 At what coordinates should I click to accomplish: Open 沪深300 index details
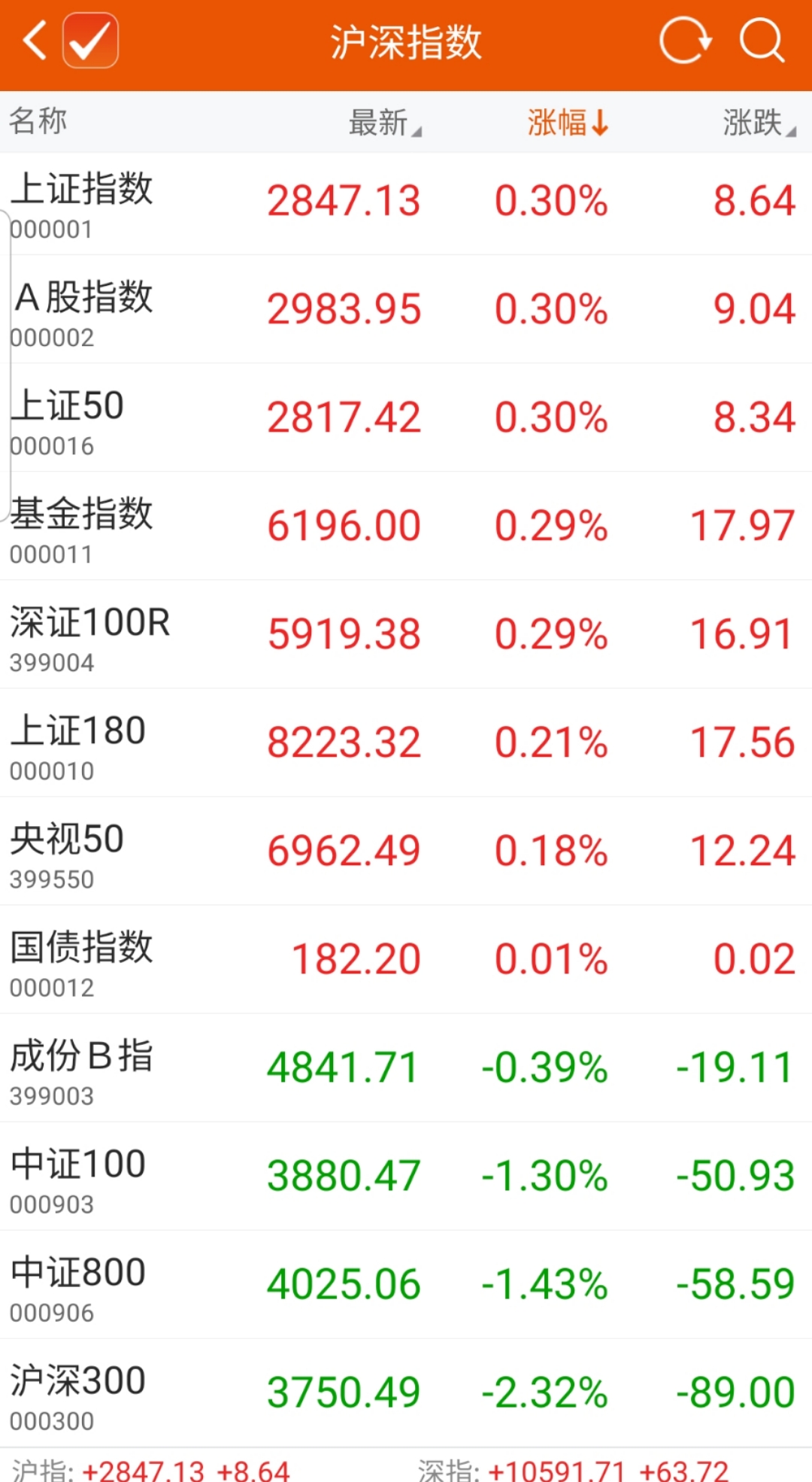tap(406, 1393)
